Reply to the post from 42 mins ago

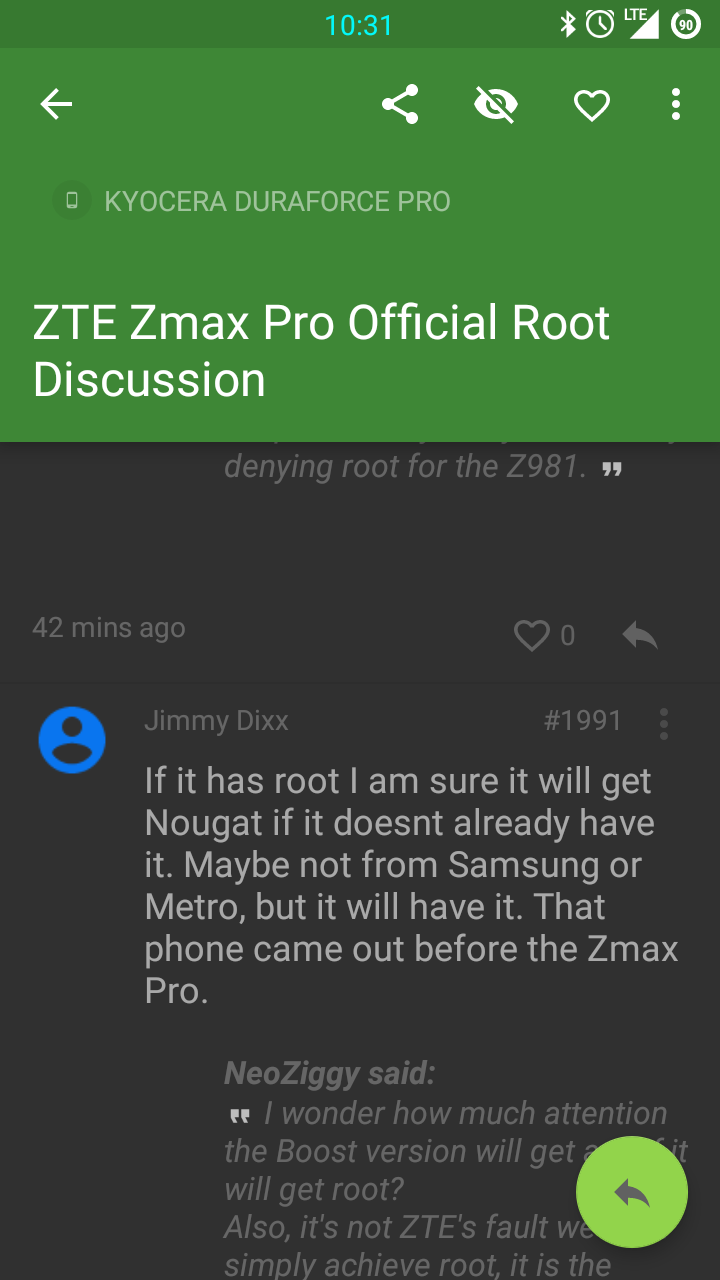pos(640,635)
